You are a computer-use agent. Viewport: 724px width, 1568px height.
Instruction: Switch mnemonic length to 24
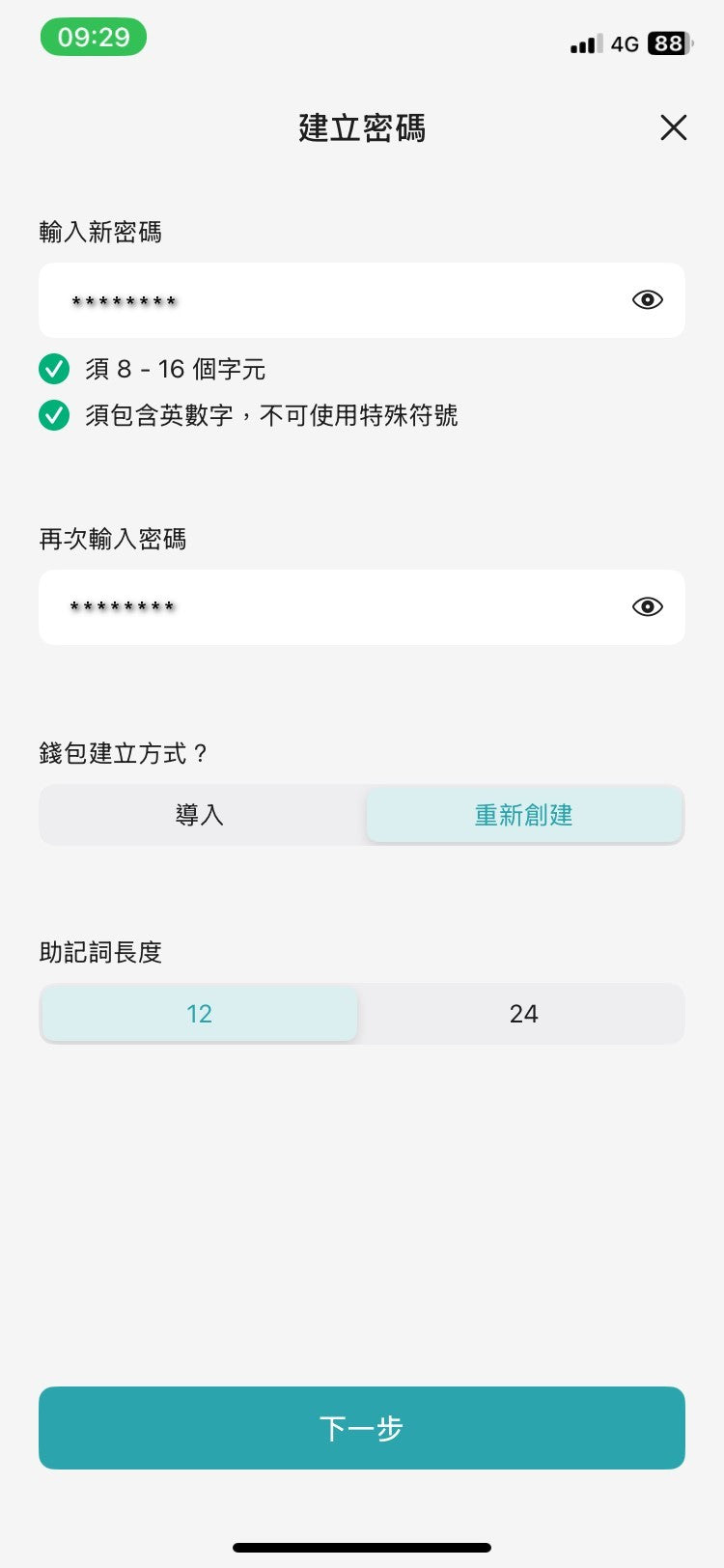tap(523, 1014)
